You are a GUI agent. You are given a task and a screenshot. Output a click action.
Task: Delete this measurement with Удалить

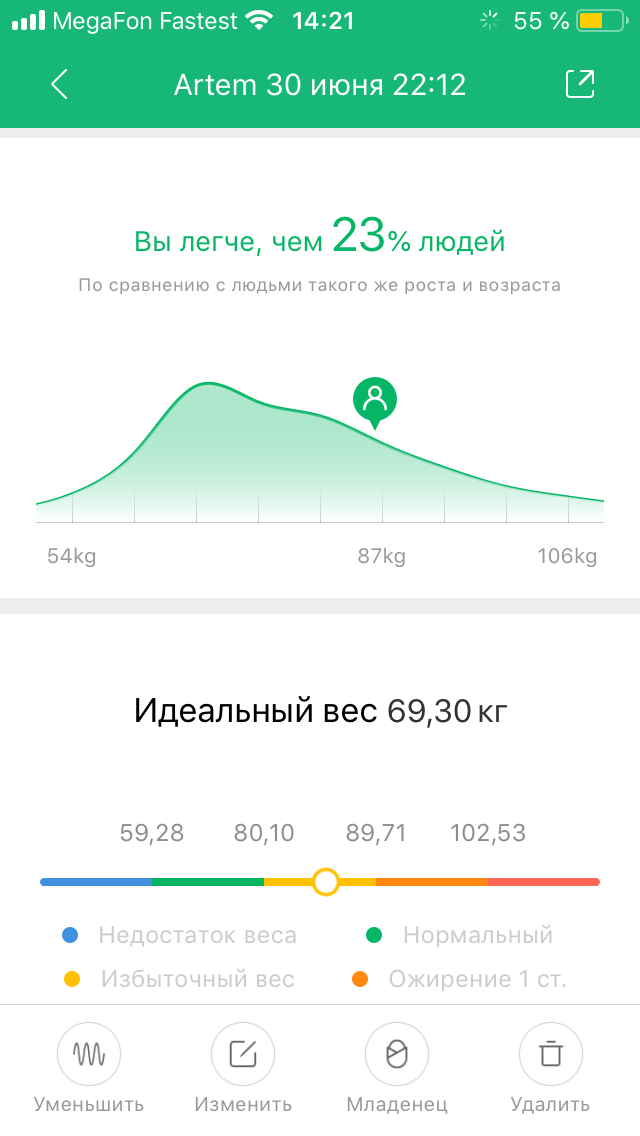click(x=550, y=1054)
